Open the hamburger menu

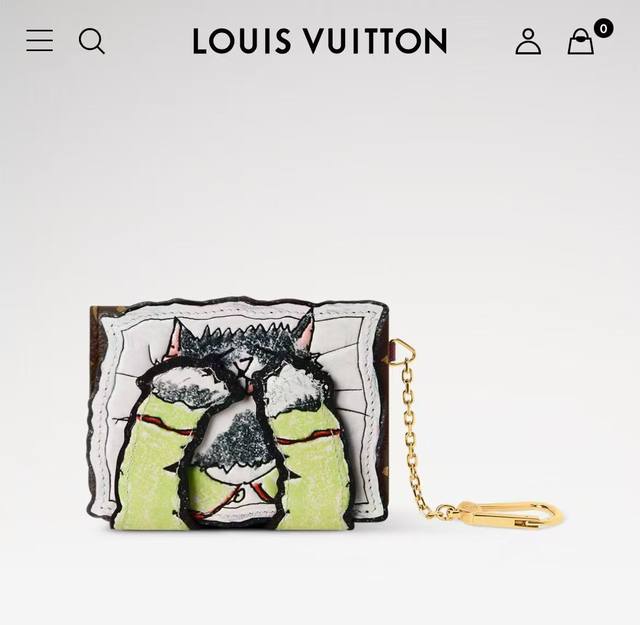(39, 41)
